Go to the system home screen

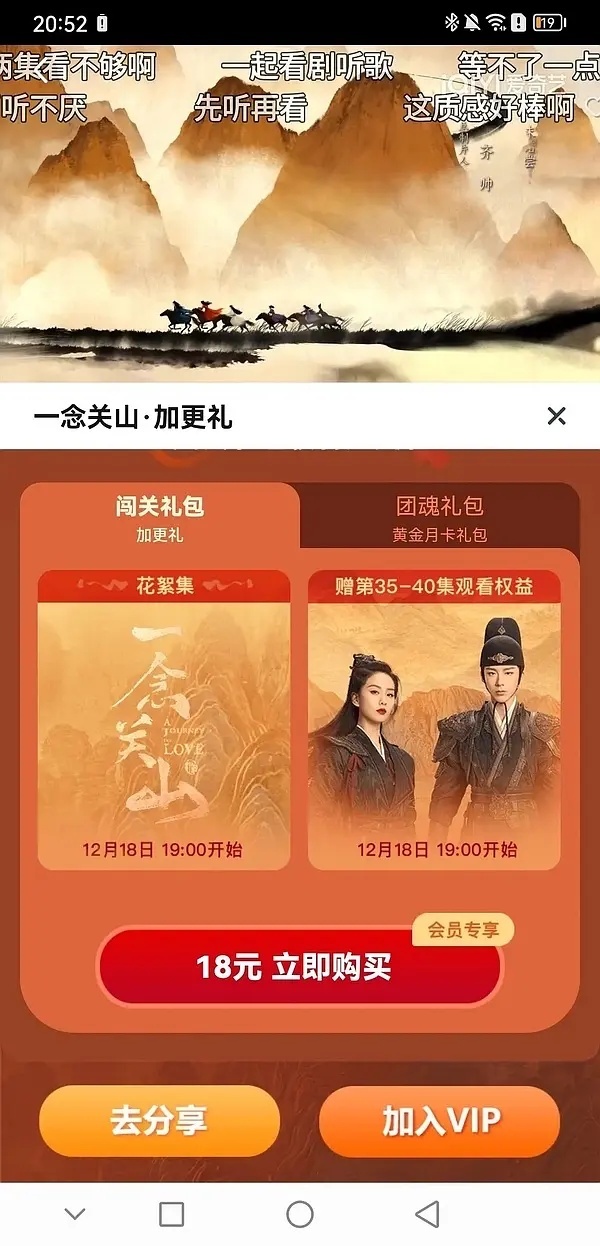[300, 1214]
